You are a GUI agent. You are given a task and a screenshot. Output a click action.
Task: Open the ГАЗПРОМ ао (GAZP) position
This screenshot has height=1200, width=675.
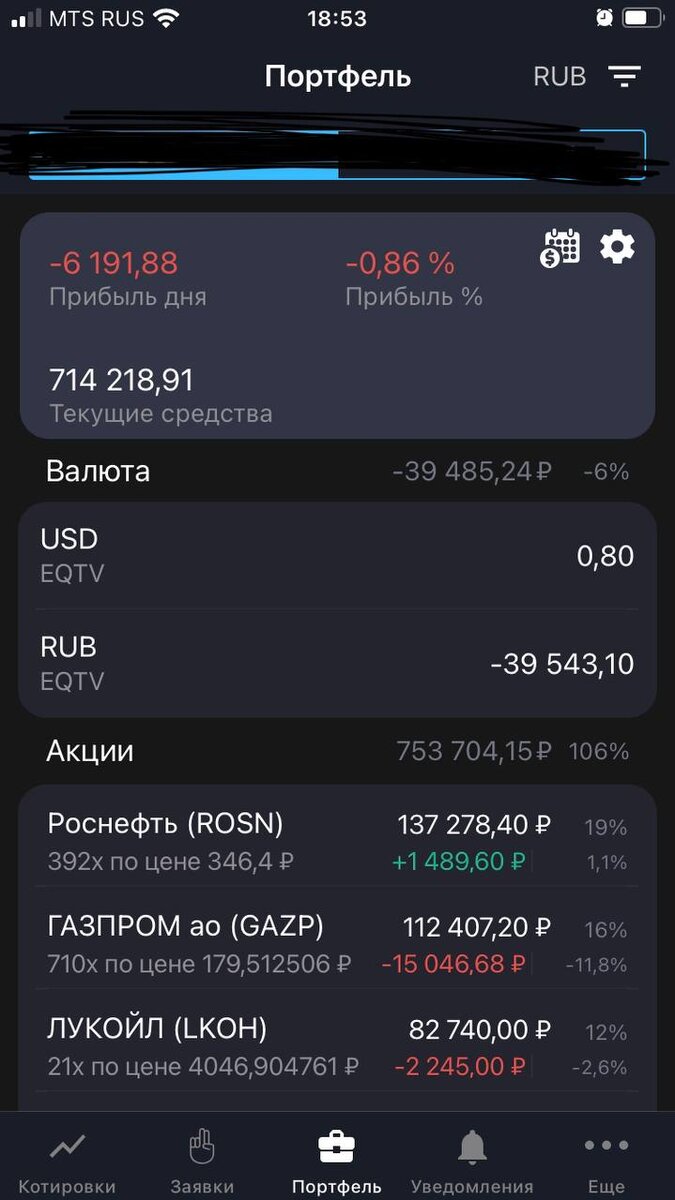[337, 945]
